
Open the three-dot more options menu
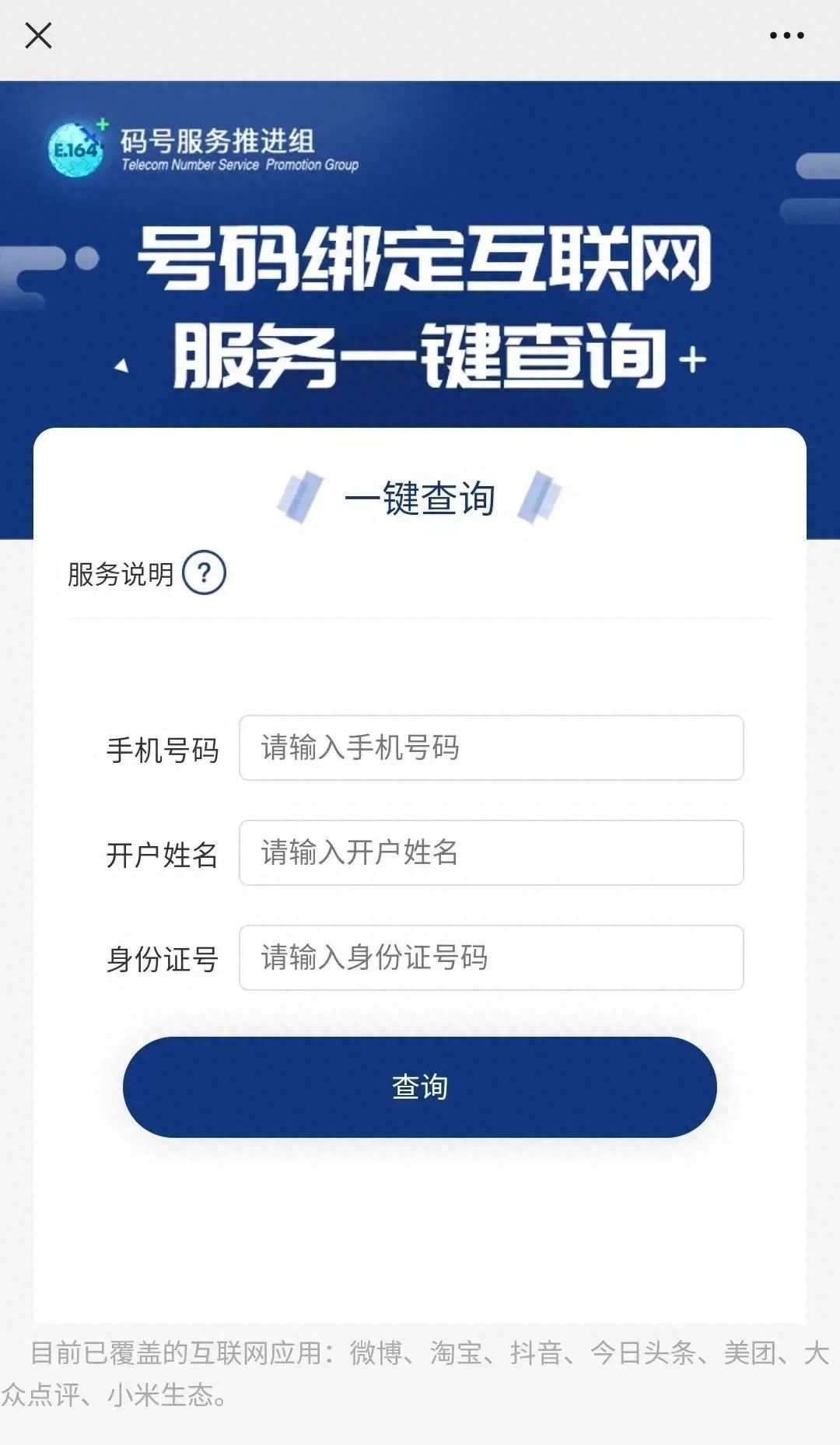coord(786,36)
